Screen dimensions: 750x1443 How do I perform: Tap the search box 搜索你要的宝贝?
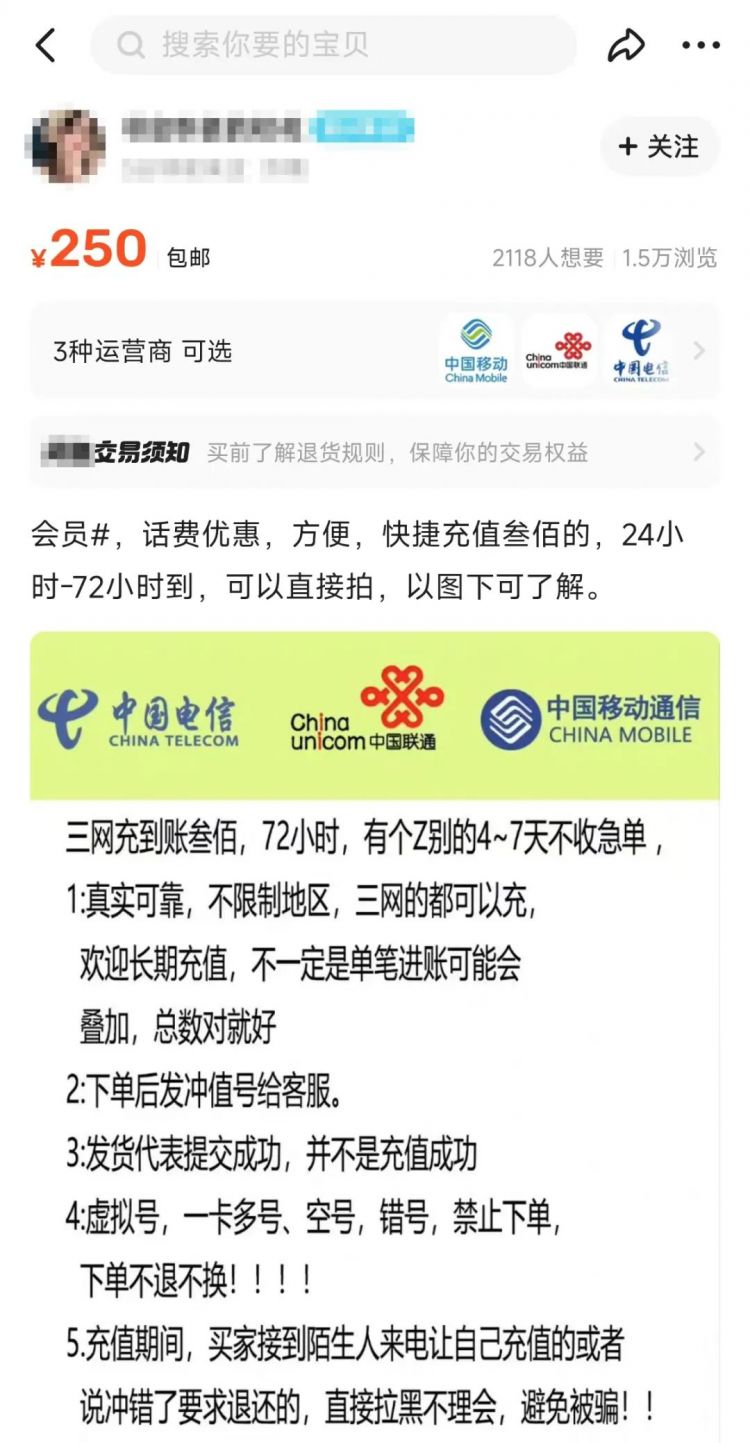pos(333,45)
